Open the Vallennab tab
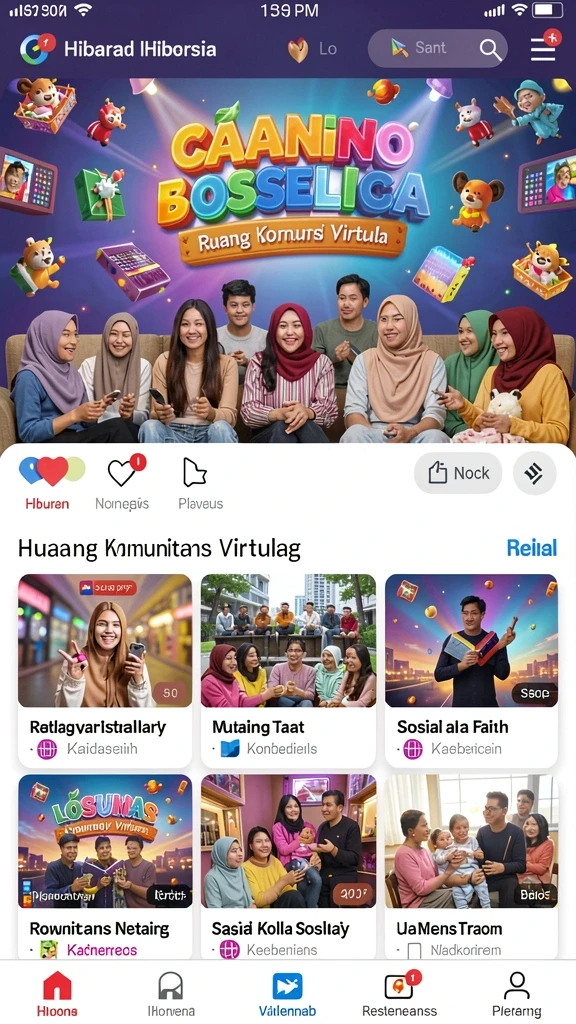Screen dimensions: 576x1024 [288, 994]
